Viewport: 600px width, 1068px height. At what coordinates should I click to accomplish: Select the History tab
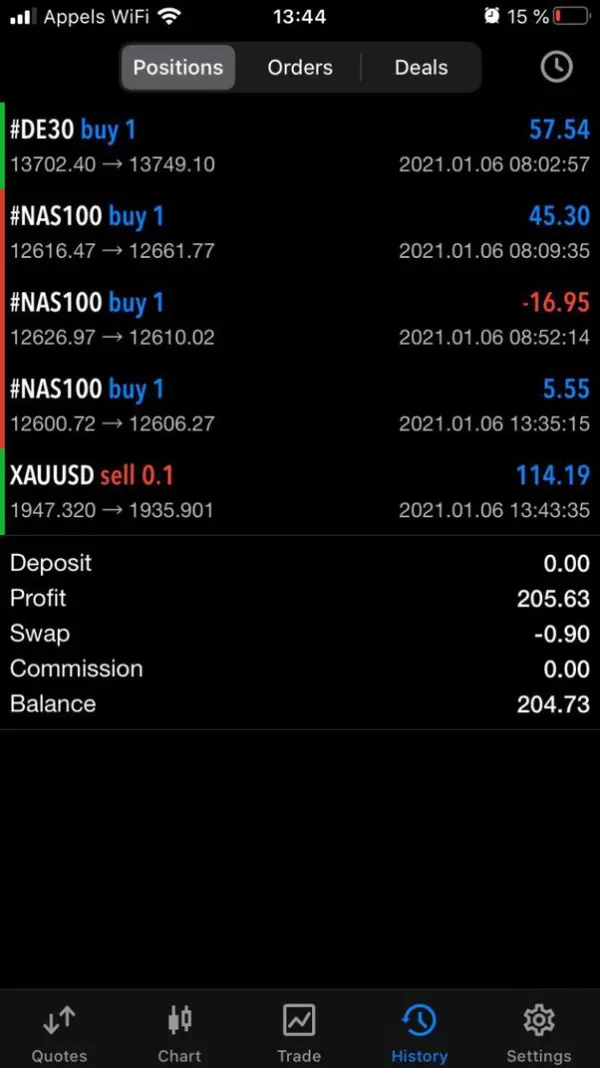[x=419, y=1032]
